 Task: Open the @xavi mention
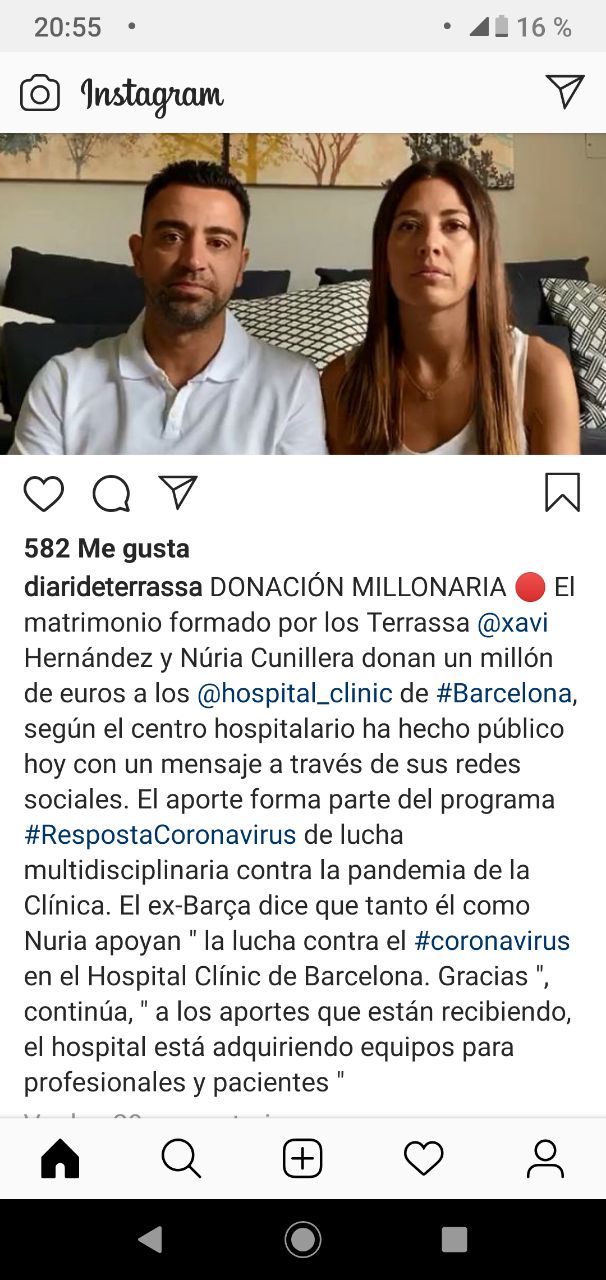[x=512, y=623]
